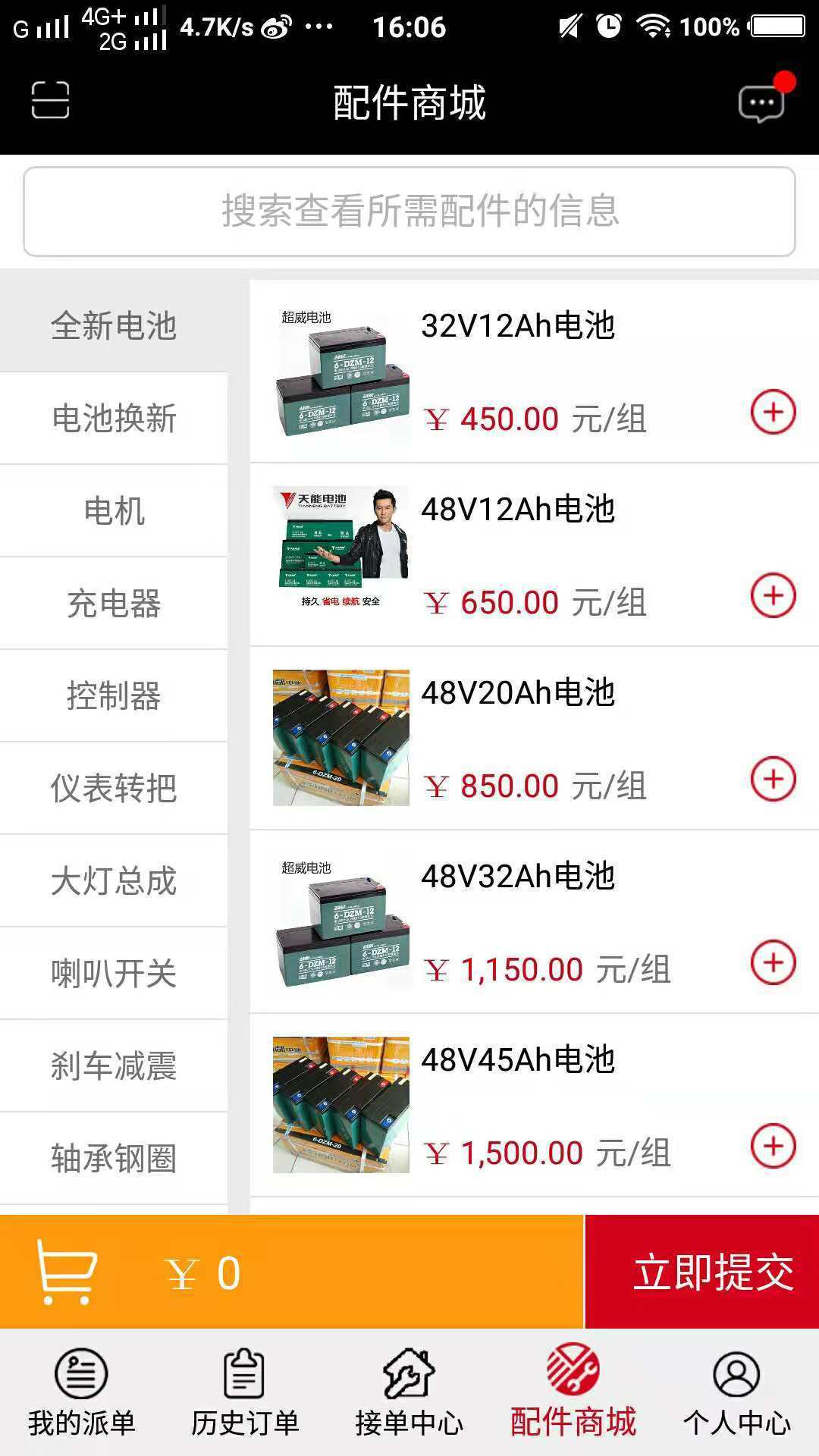
Task: Open the messages chat bubble icon
Action: 761,102
